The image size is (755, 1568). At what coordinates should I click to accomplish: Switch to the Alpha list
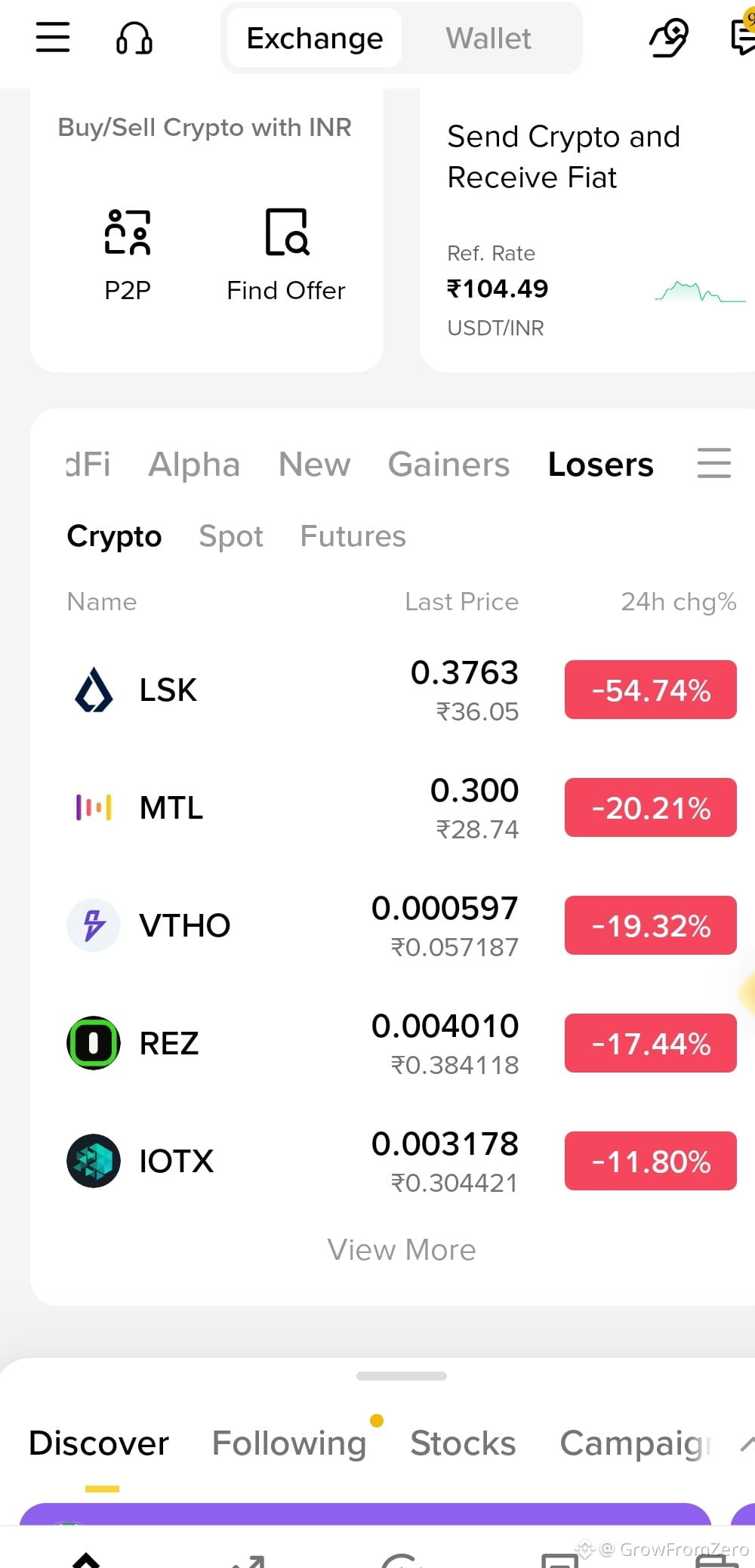point(194,464)
